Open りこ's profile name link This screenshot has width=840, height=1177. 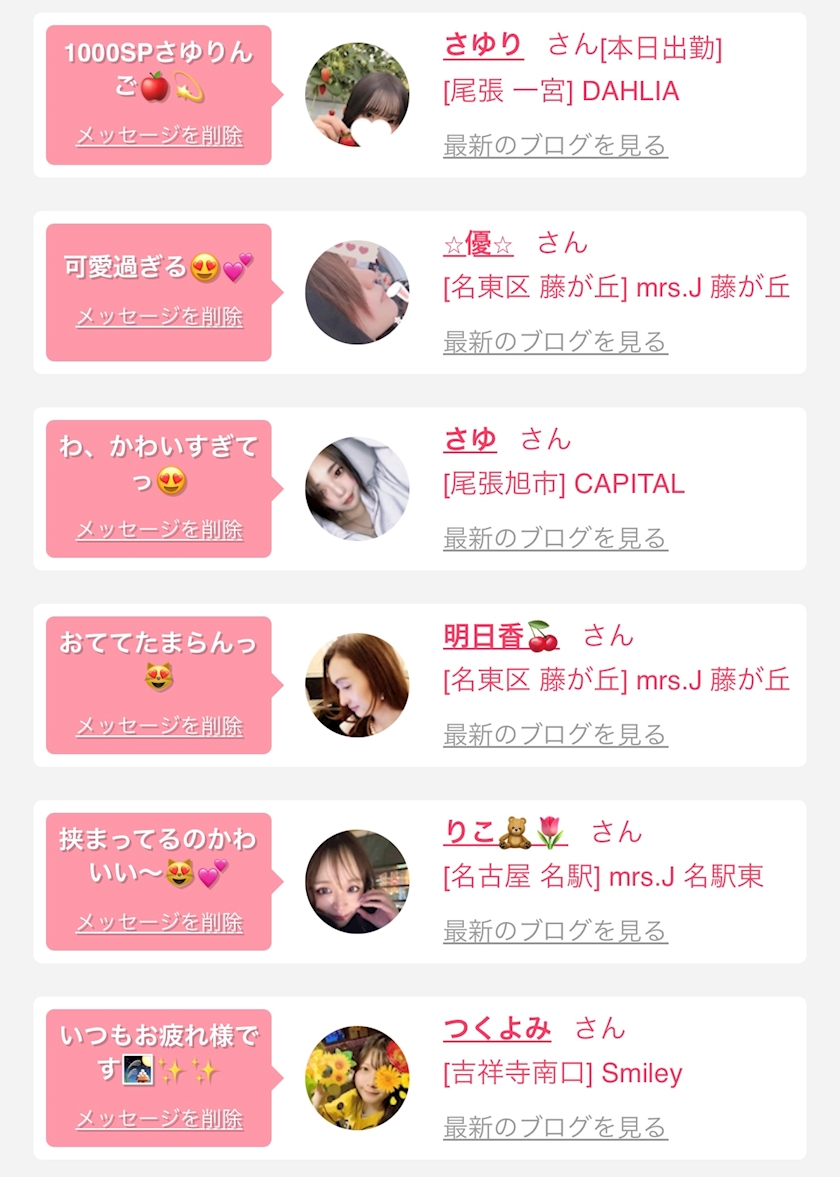tap(504, 832)
